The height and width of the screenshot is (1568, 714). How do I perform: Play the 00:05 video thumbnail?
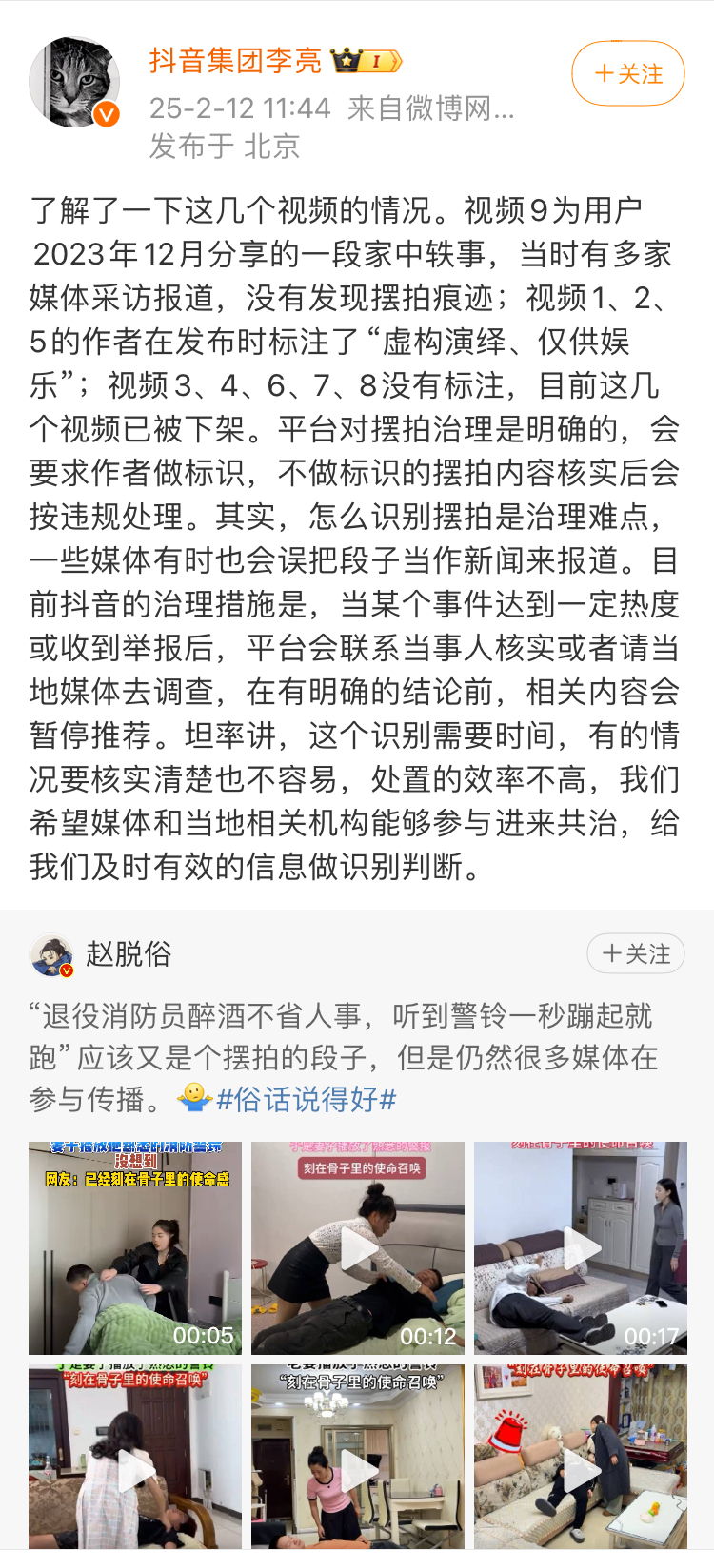point(134,1247)
